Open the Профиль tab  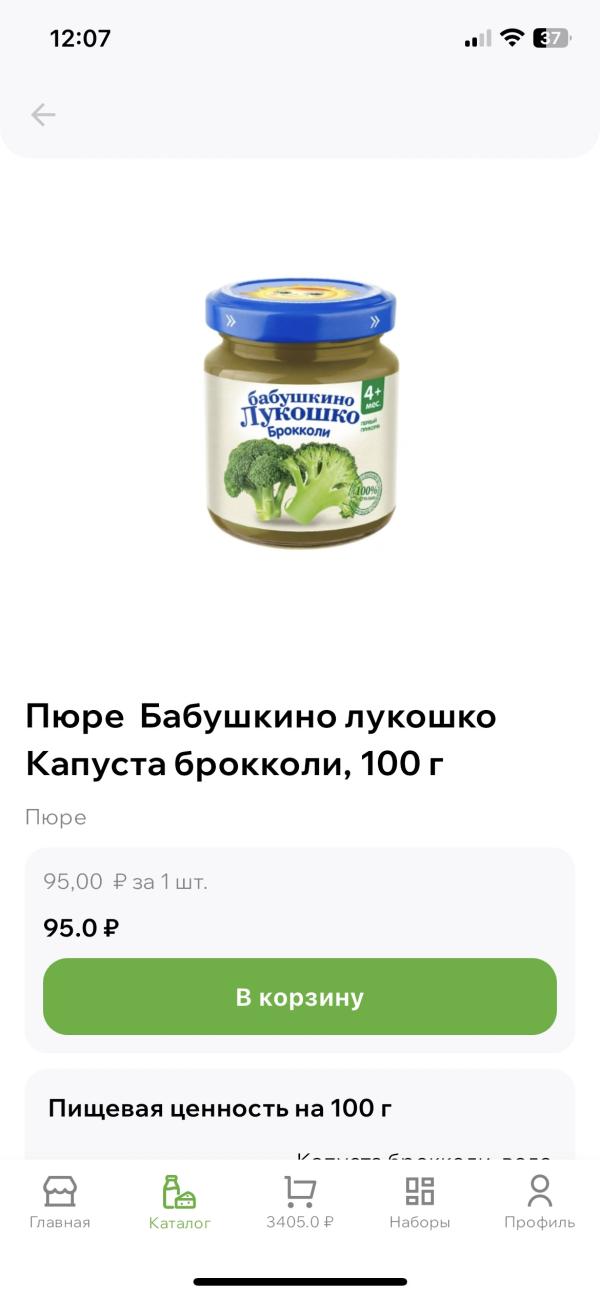click(x=539, y=1201)
